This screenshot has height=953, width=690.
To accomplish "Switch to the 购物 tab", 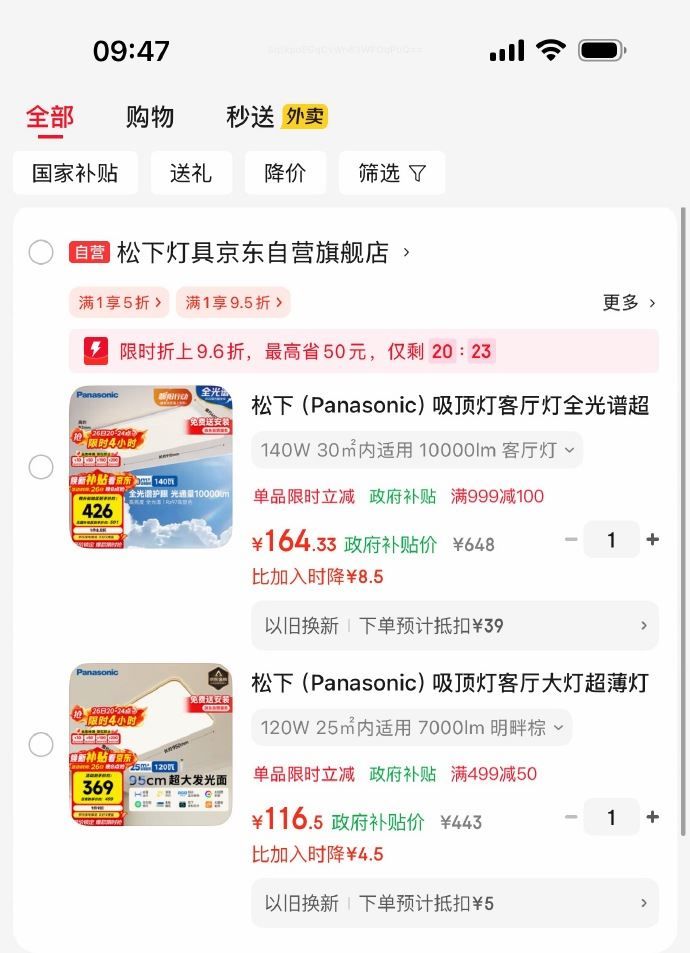I will (150, 117).
